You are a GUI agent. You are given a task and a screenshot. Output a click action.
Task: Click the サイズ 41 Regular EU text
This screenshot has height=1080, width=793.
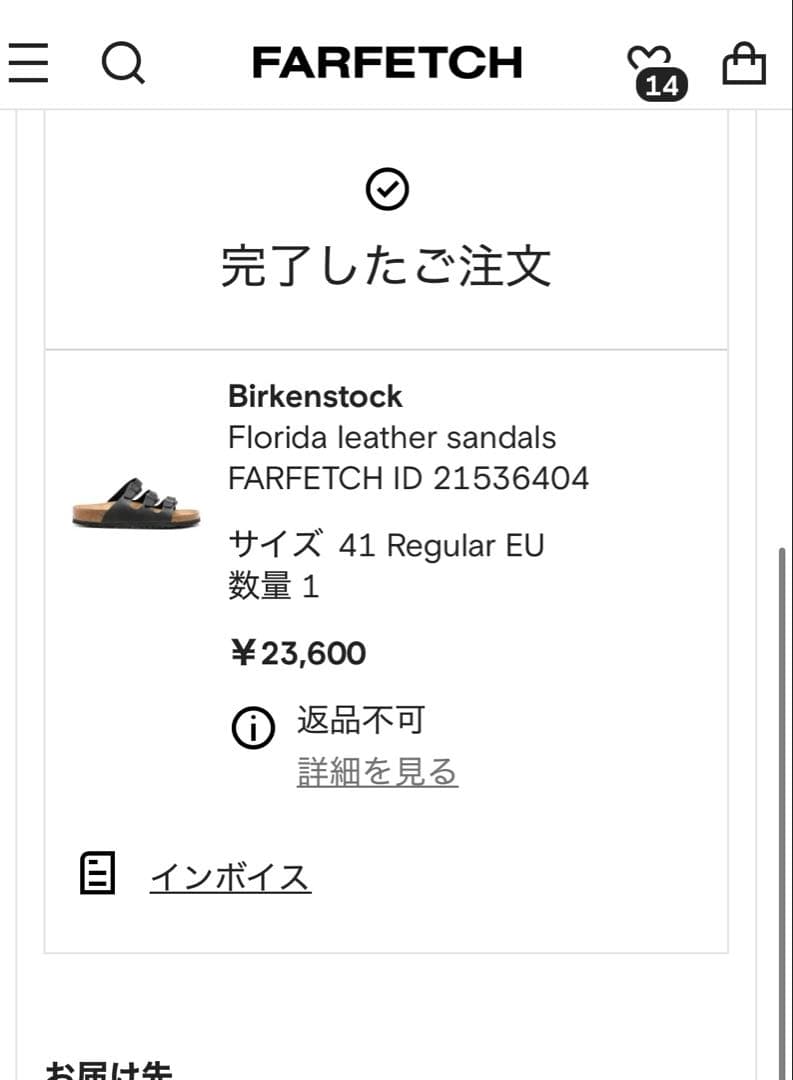[386, 545]
